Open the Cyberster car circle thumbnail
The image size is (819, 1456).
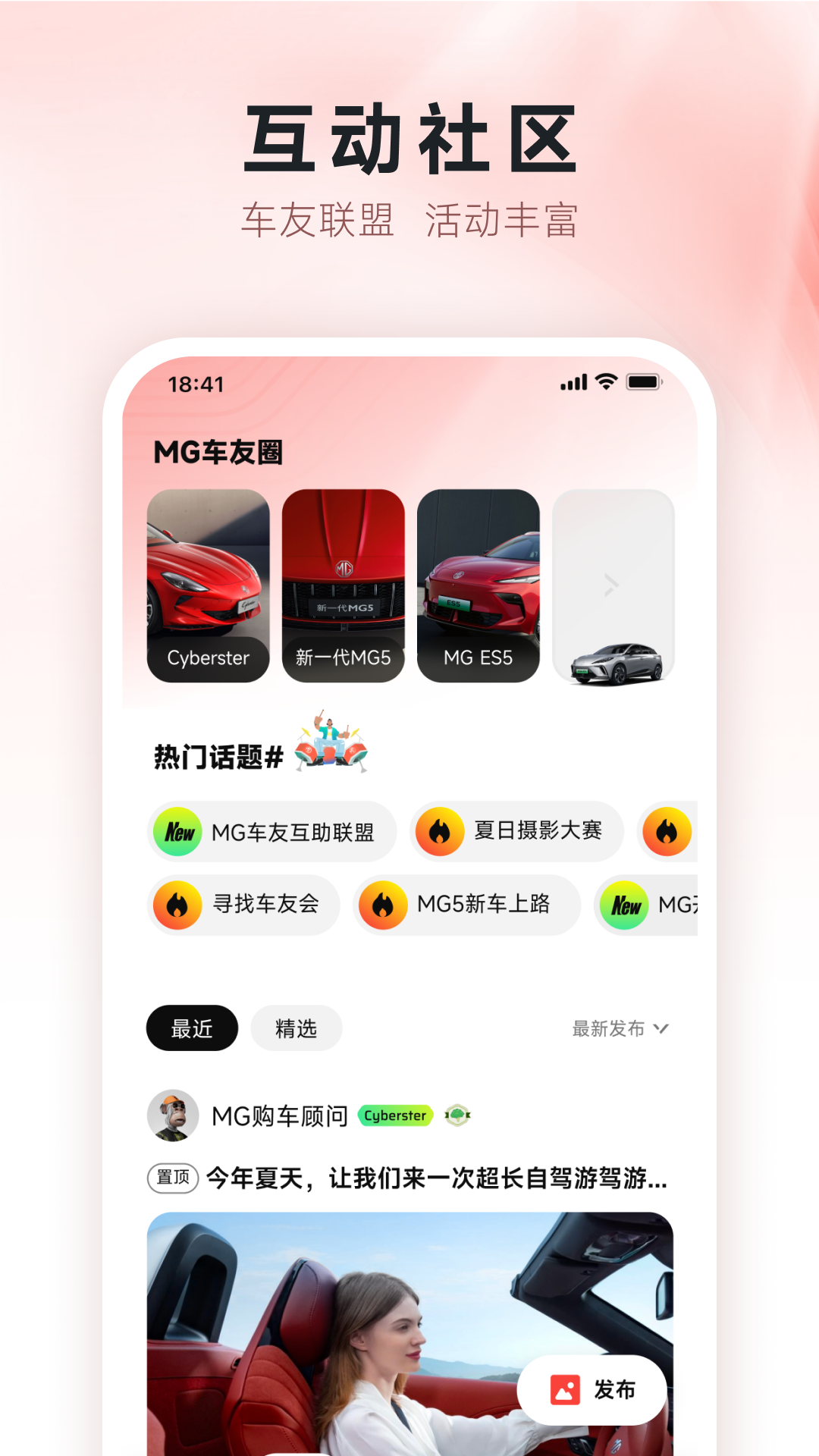(x=207, y=584)
